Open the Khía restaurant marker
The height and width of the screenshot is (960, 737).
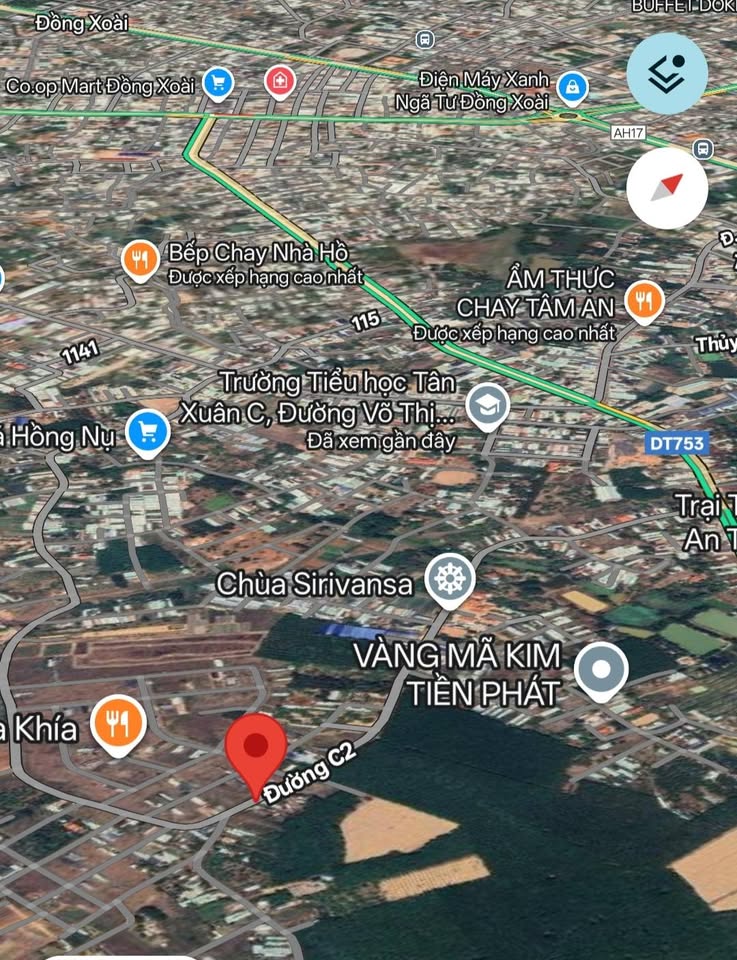pyautogui.click(x=119, y=724)
